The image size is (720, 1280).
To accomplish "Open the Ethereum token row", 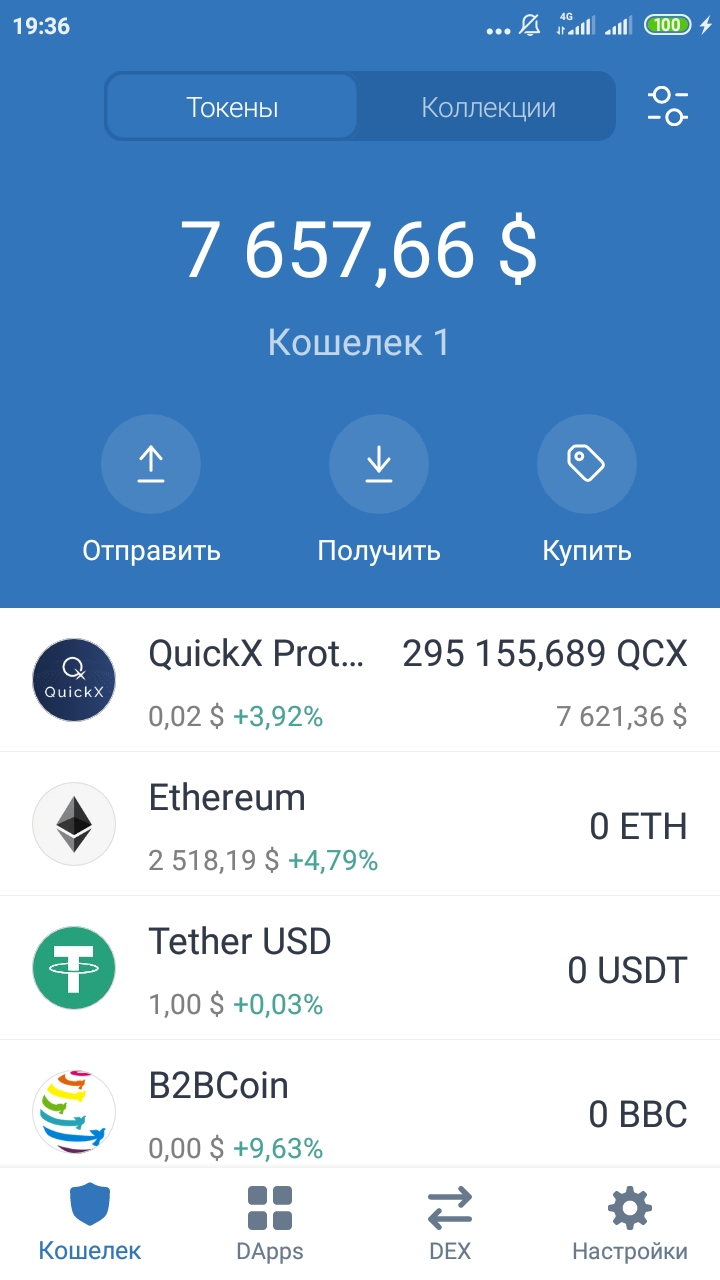I will click(x=360, y=824).
